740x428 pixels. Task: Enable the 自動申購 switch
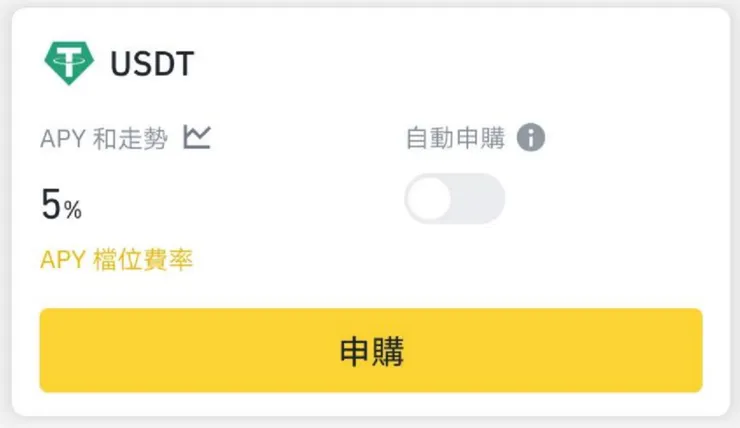(454, 199)
